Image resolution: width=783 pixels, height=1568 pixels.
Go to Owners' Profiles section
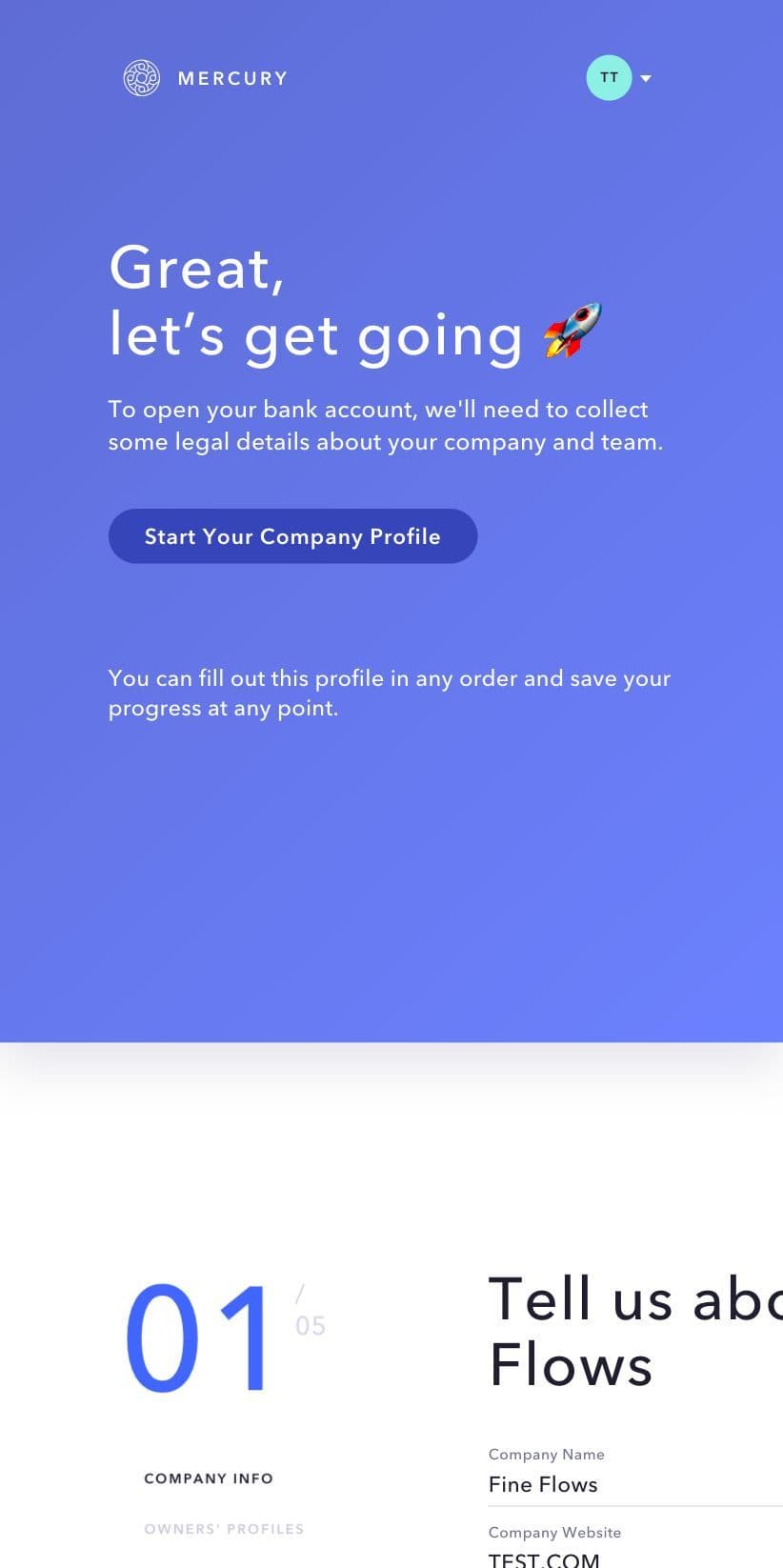pyautogui.click(x=224, y=1529)
